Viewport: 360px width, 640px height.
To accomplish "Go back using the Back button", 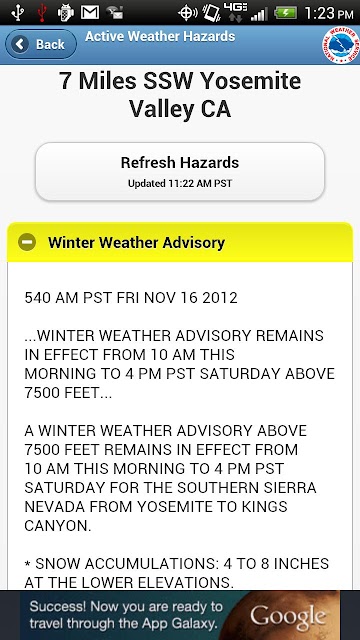I will pos(41,44).
